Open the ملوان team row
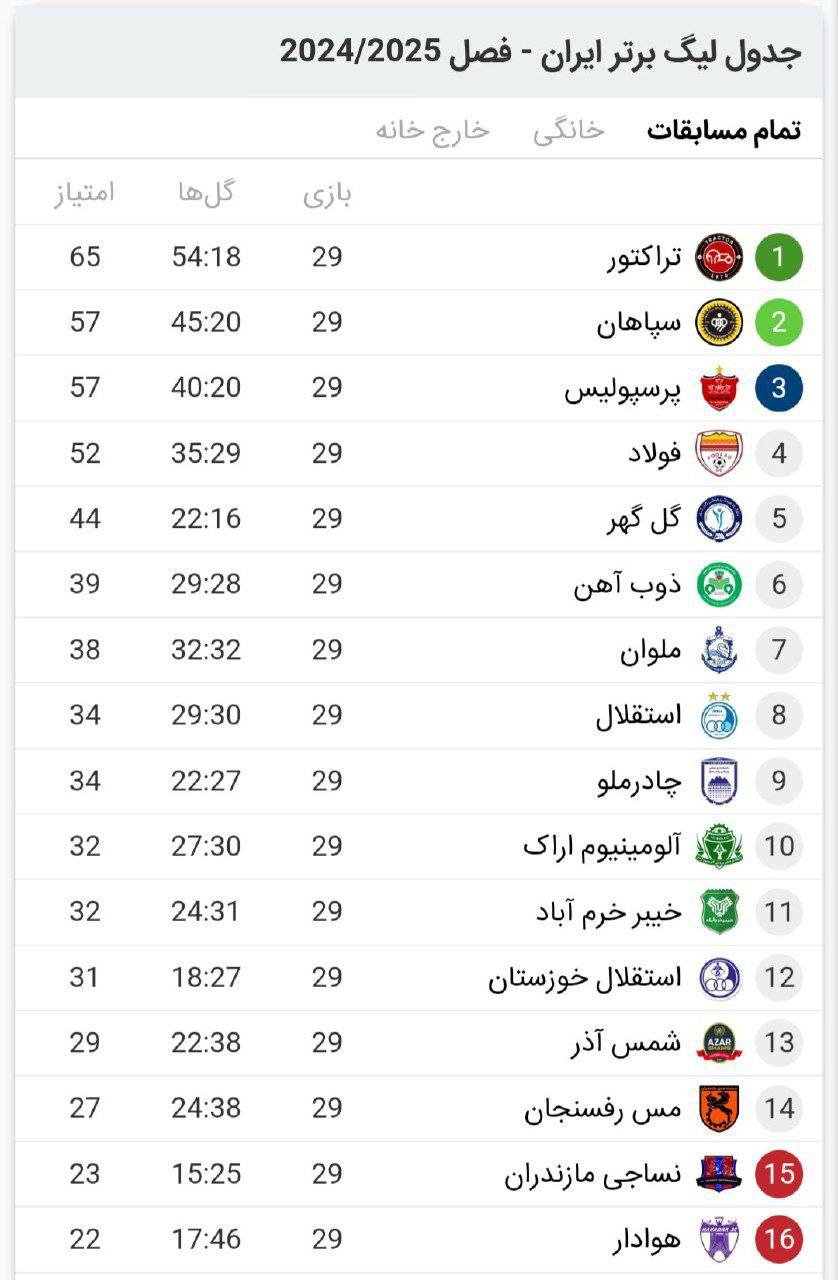Image resolution: width=838 pixels, height=1280 pixels. 651,650
